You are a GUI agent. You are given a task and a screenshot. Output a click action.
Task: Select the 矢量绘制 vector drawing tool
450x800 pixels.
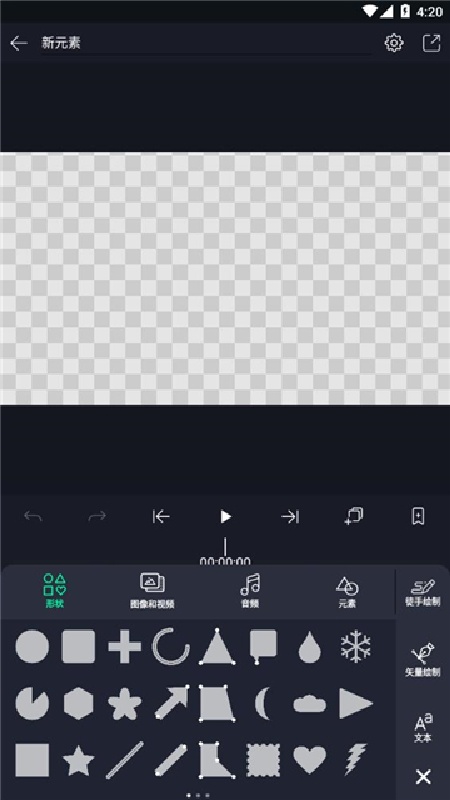point(422,660)
